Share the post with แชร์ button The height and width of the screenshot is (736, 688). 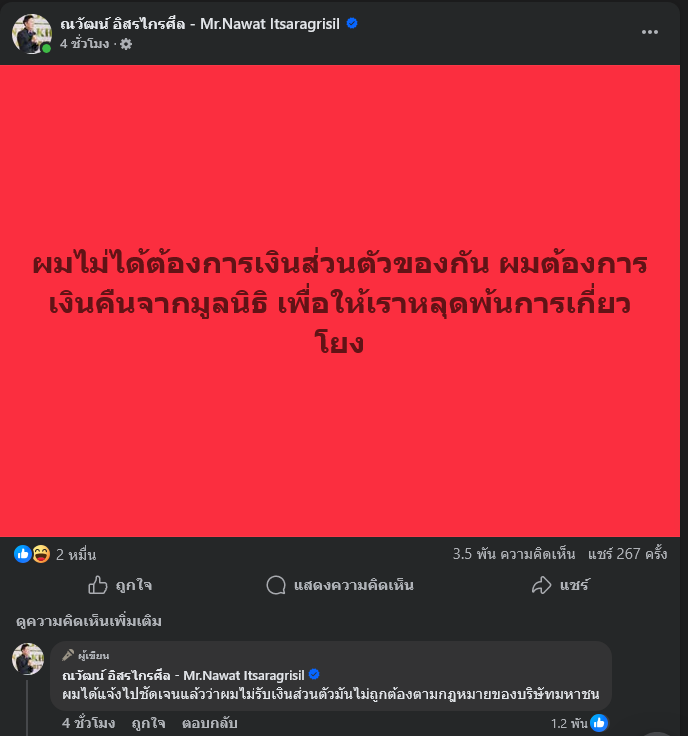click(560, 585)
